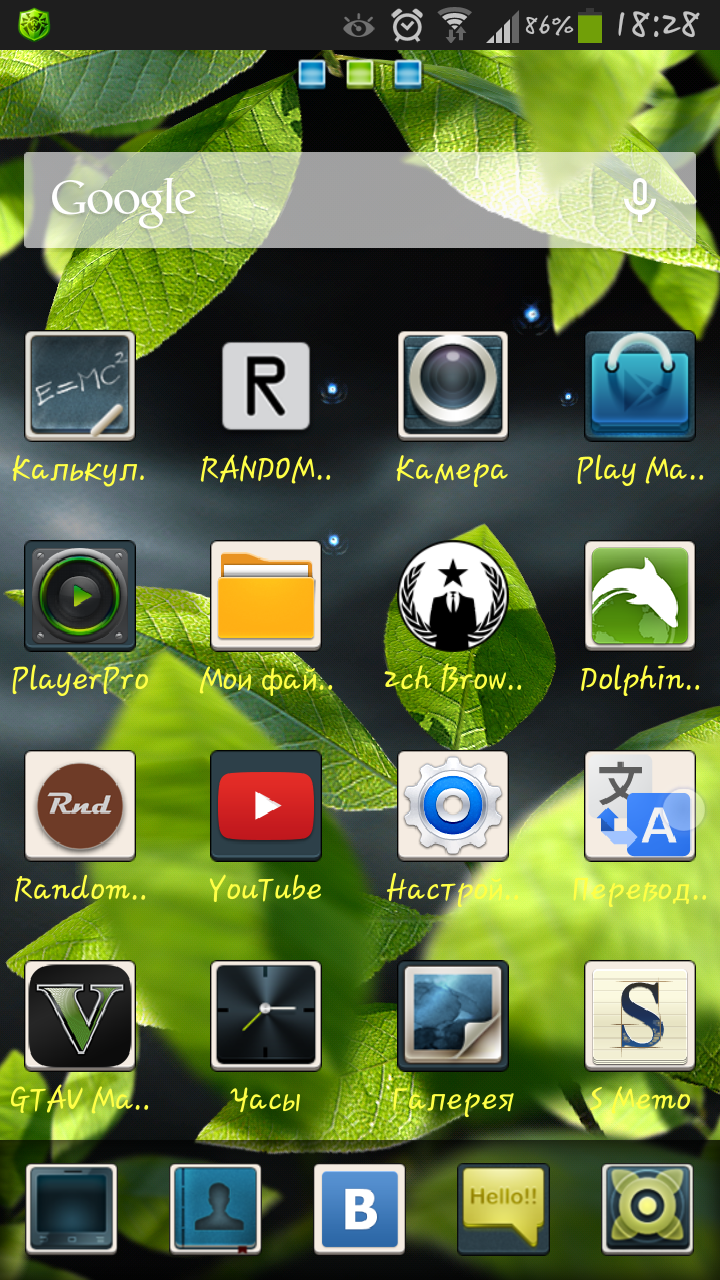The height and width of the screenshot is (1280, 720).
Task: Open Мои файлы file manager
Action: 266,596
